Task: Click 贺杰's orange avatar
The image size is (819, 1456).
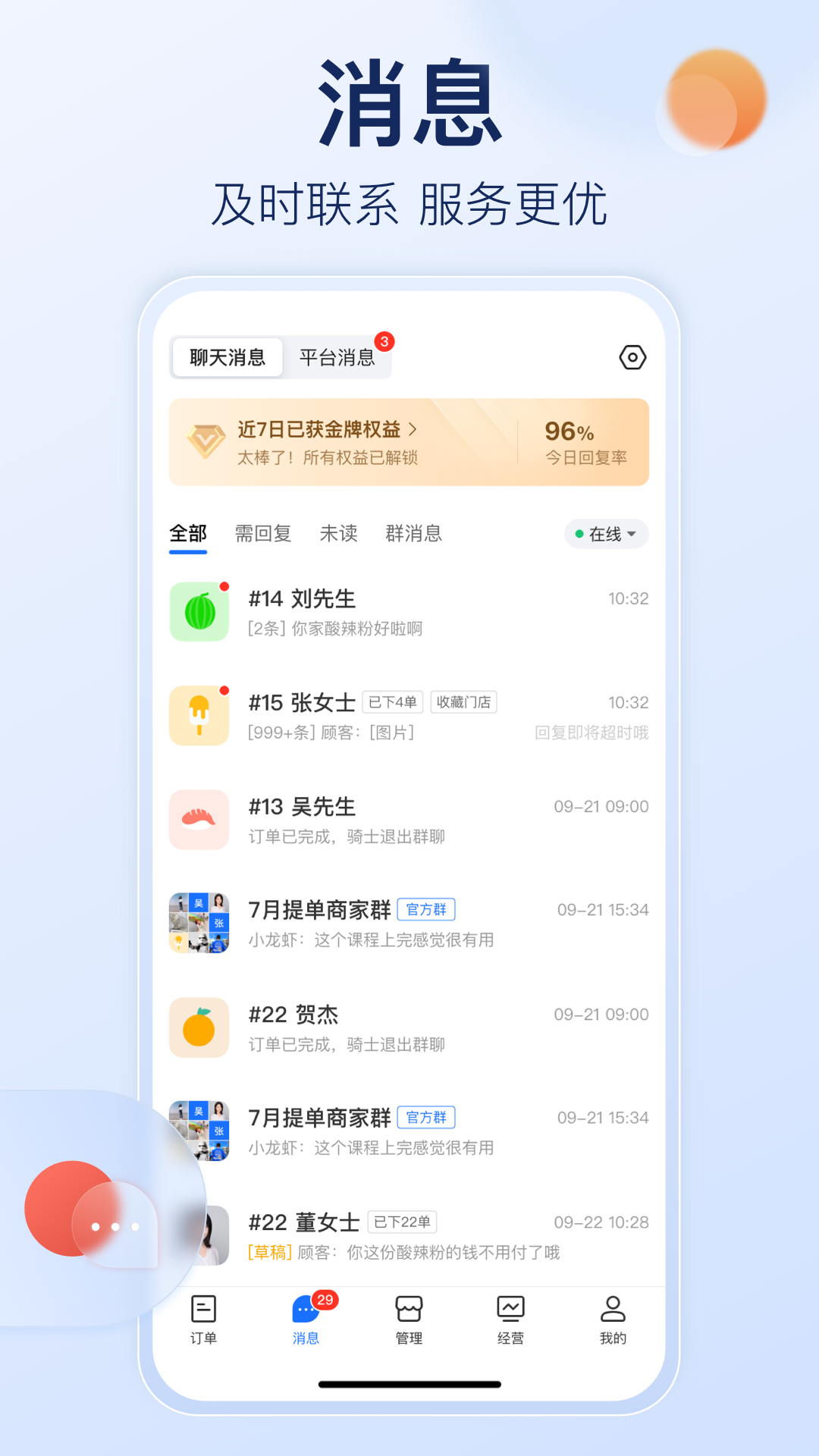Action: [199, 1028]
